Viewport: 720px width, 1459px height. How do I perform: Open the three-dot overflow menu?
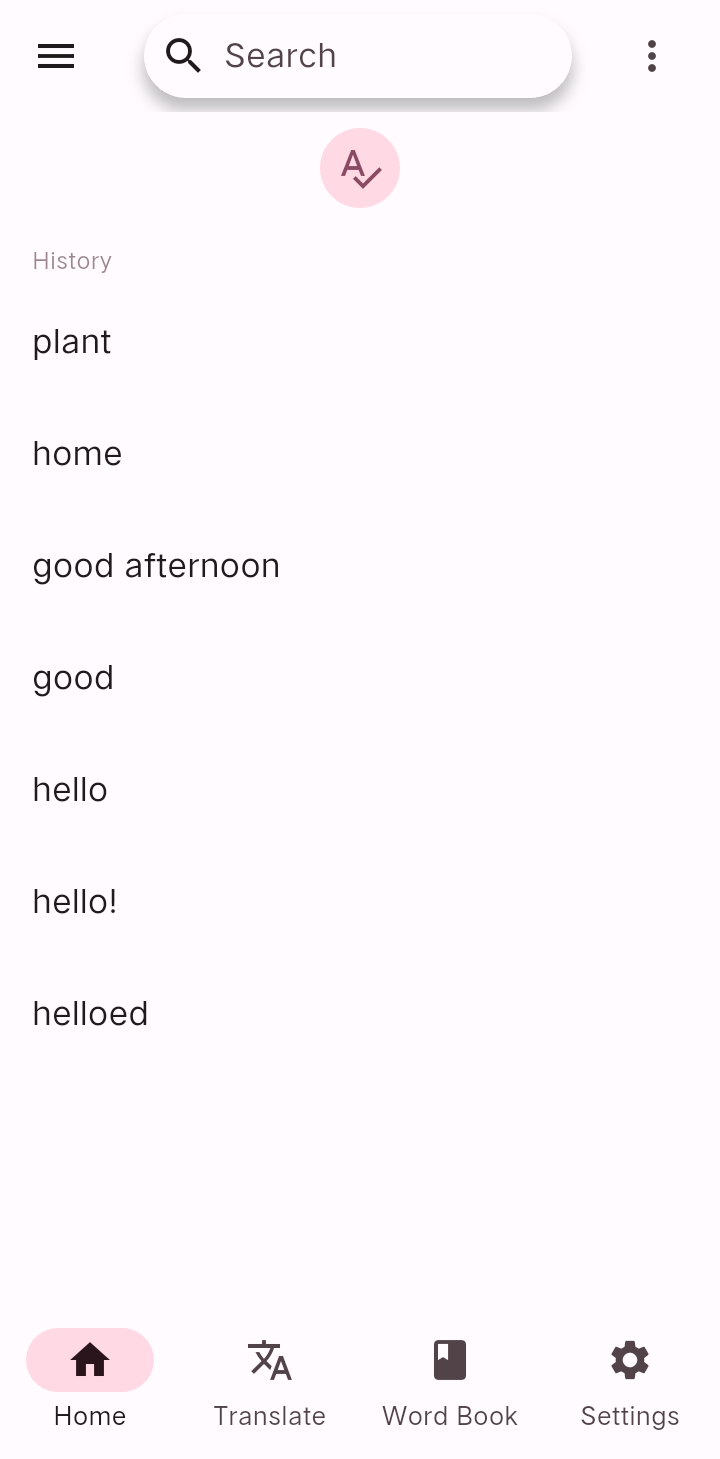[651, 56]
